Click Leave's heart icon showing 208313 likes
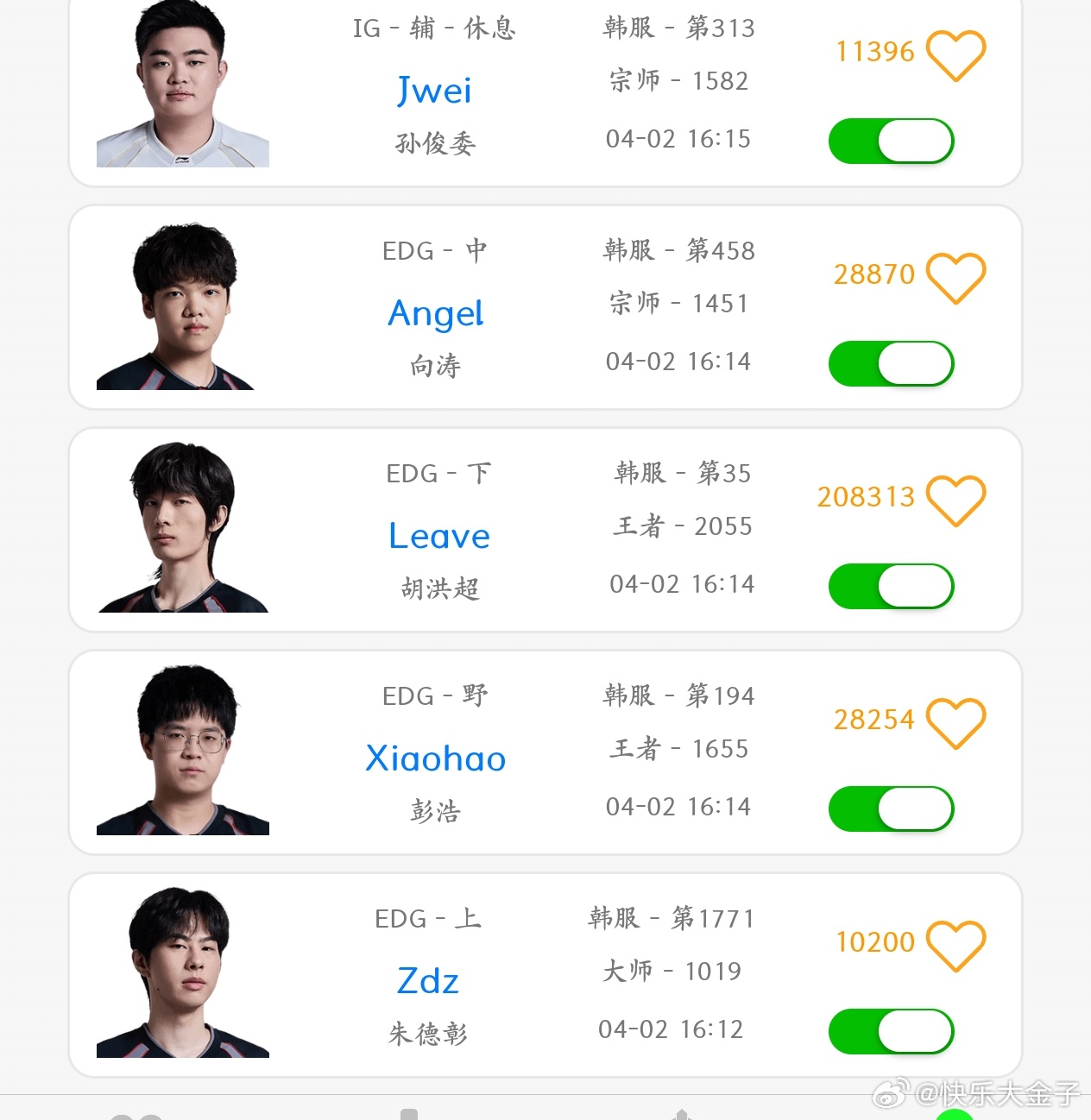 tap(955, 500)
